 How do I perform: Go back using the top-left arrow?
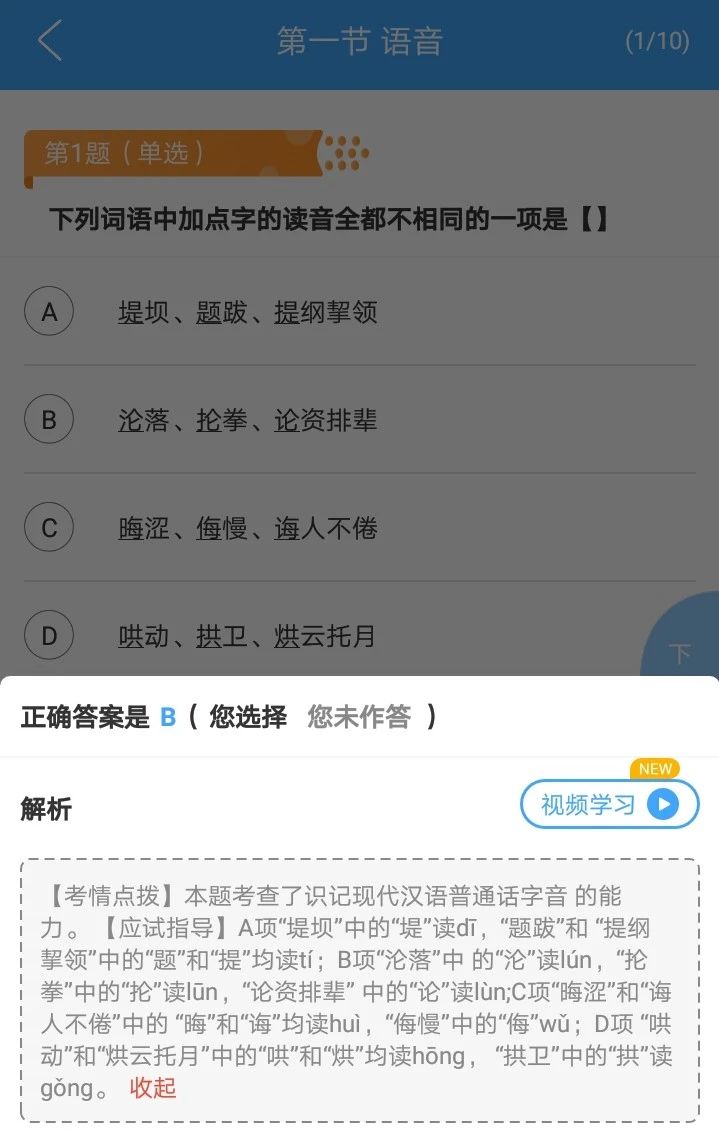[x=49, y=42]
